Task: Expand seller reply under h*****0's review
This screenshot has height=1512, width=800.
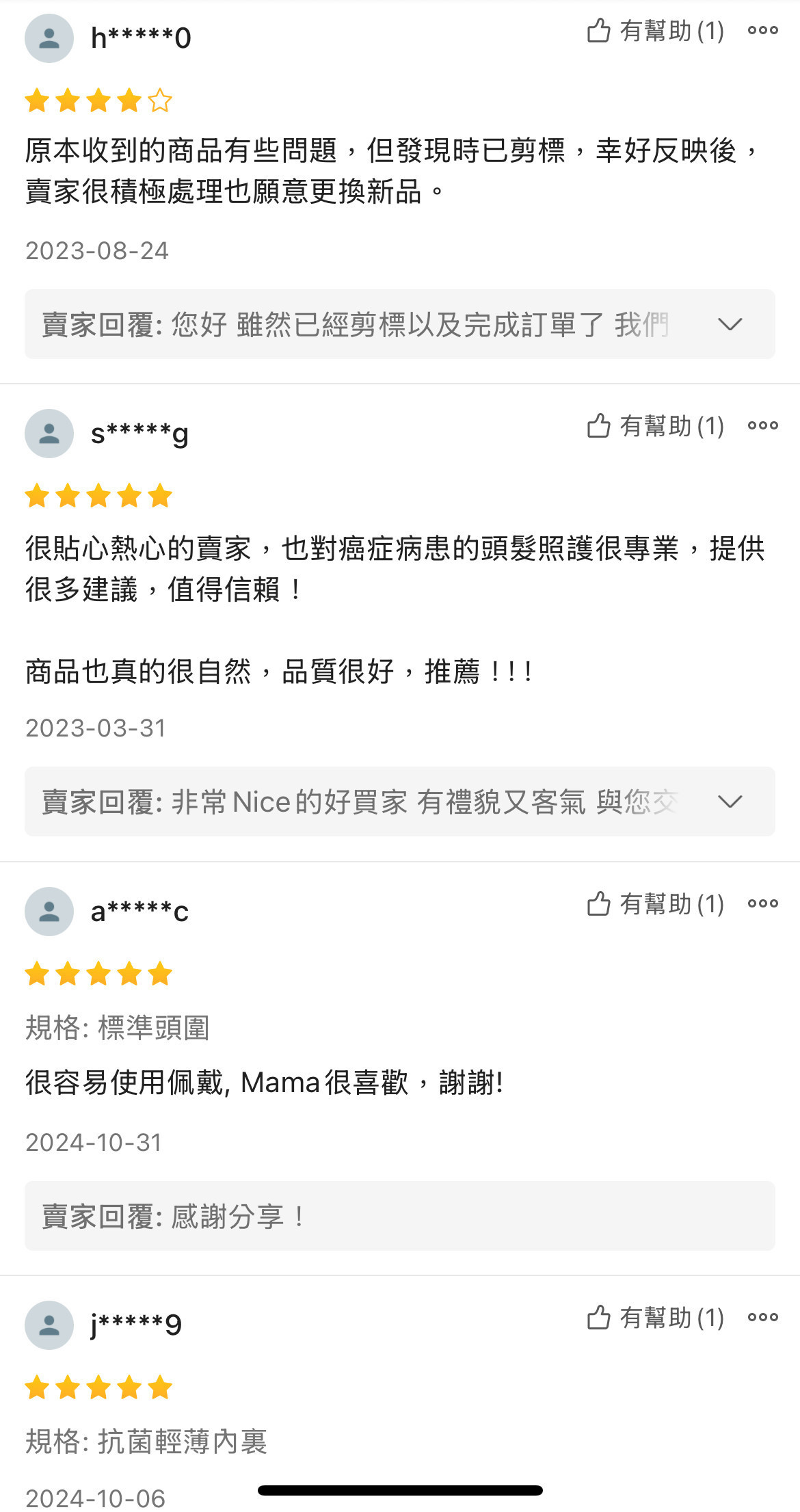Action: point(730,324)
